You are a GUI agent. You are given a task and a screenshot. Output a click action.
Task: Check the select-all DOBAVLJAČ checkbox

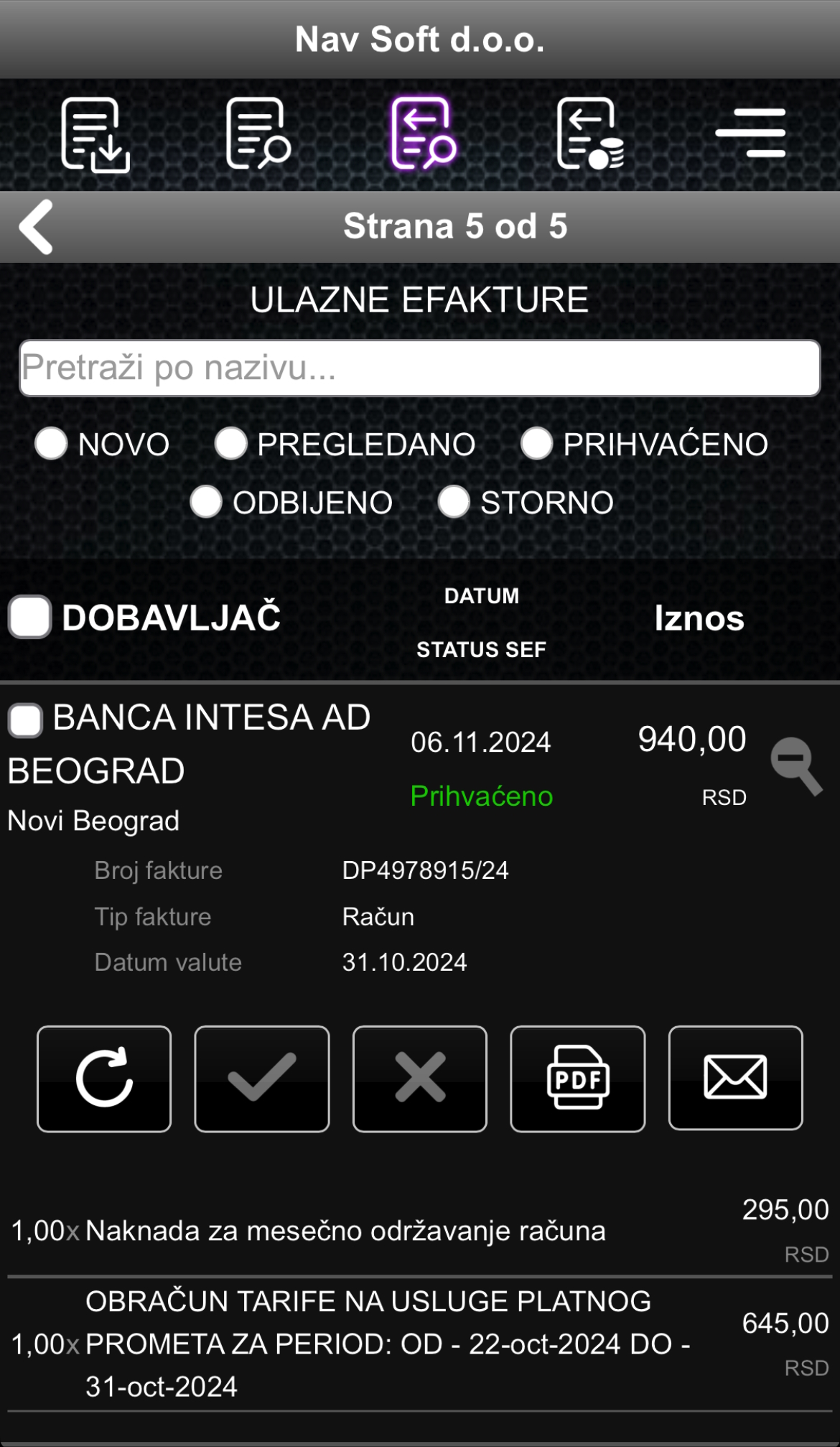[29, 617]
